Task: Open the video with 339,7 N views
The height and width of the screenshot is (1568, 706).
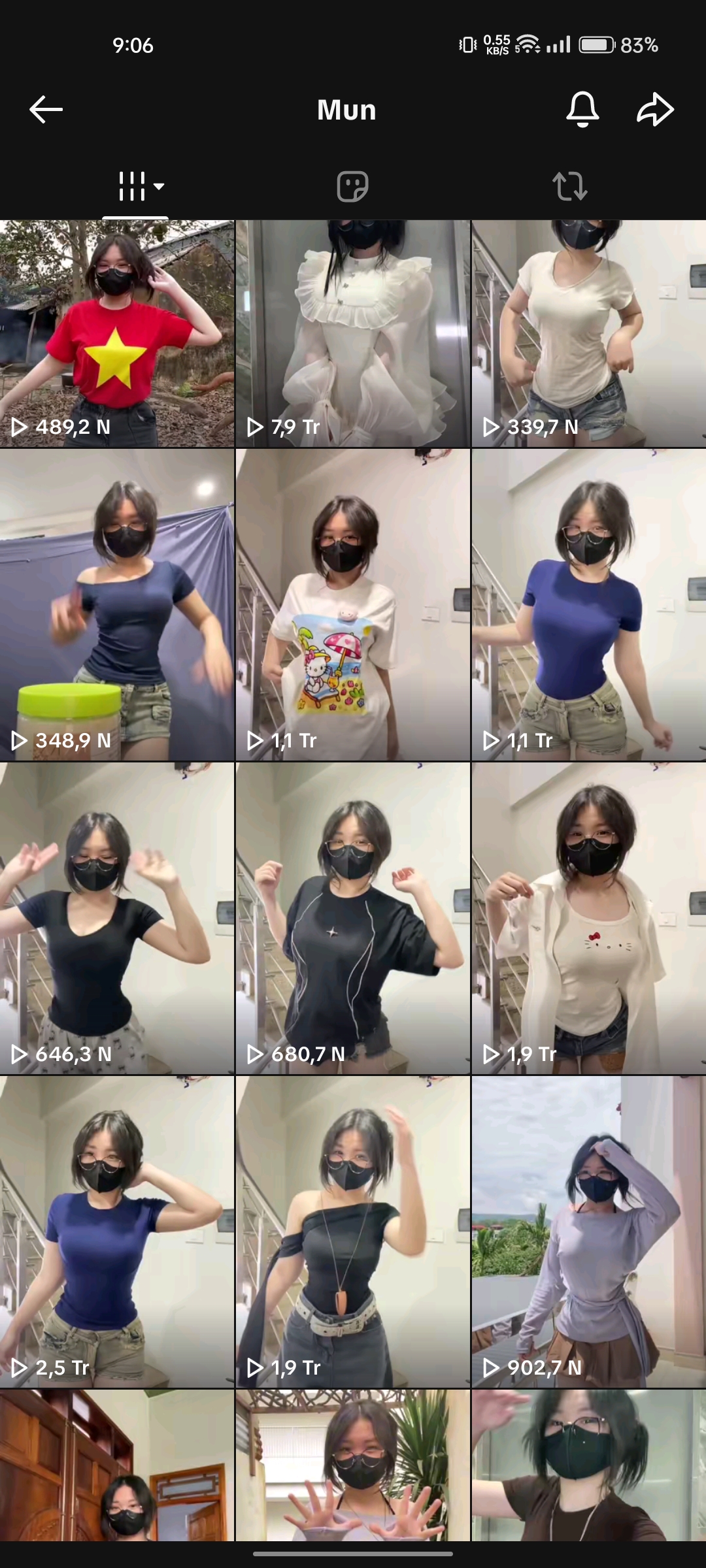Action: (x=588, y=333)
